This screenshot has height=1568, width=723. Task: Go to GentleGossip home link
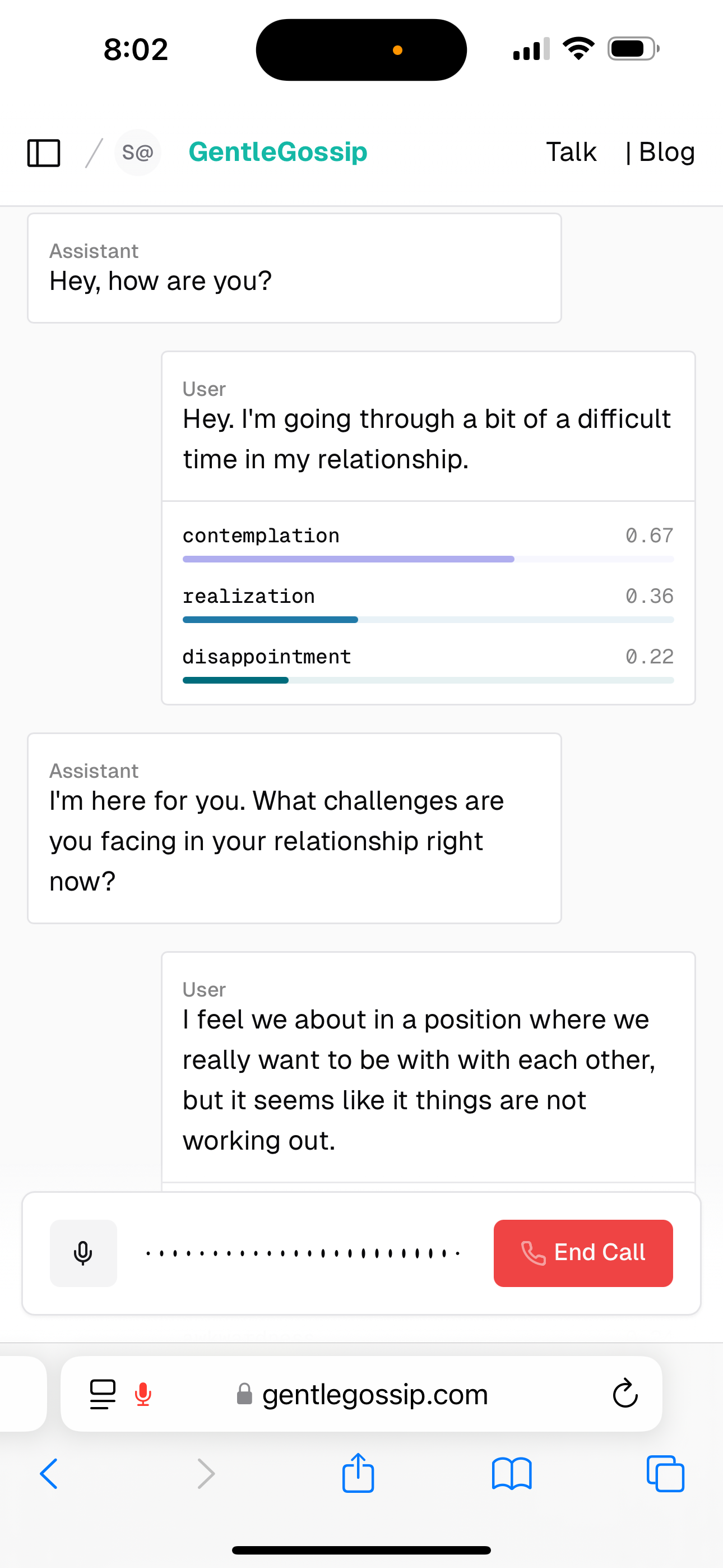click(x=277, y=152)
